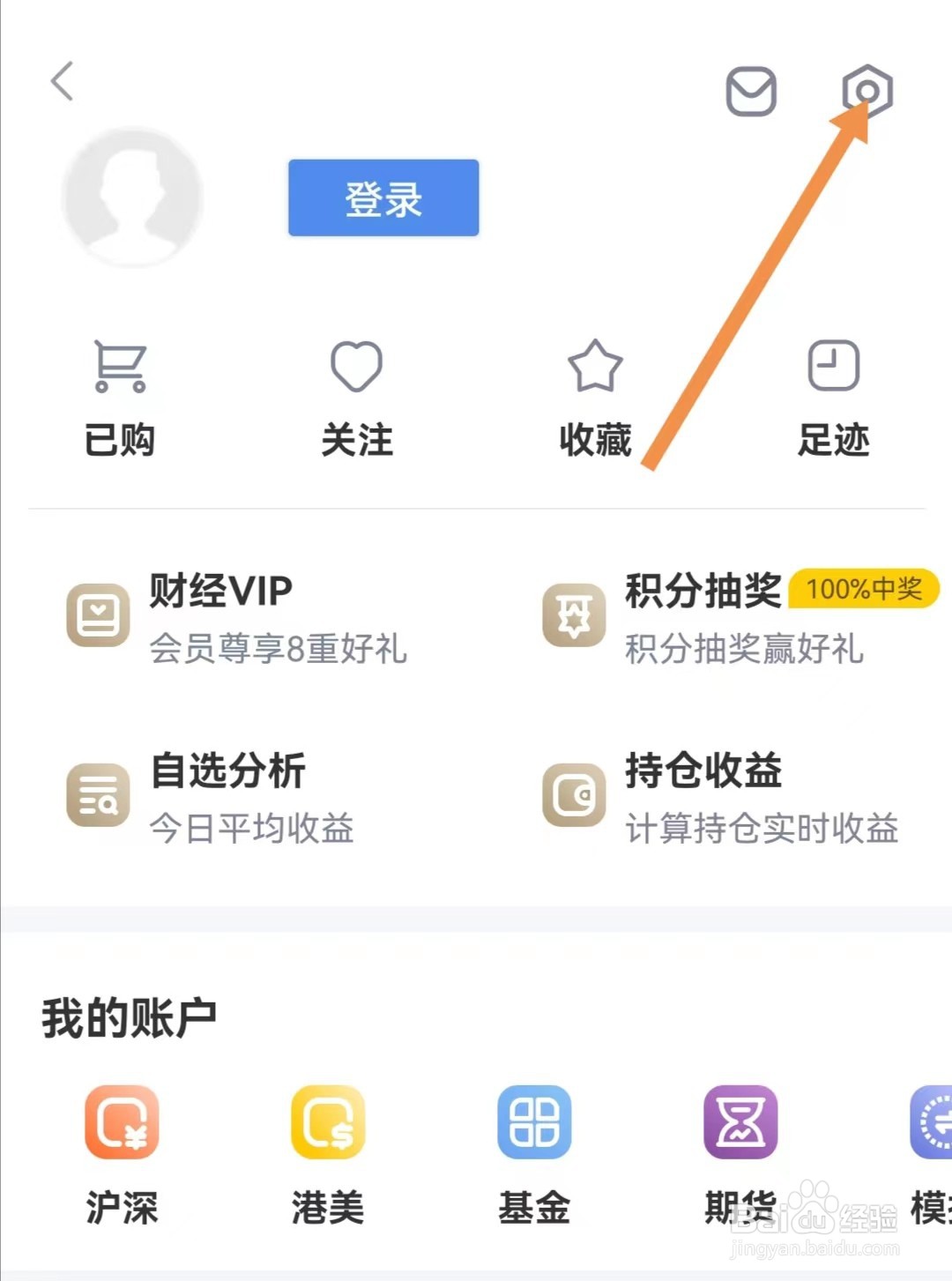Open the 积分抽奖 lottery icon
Image resolution: width=952 pixels, height=1281 pixels.
(572, 615)
